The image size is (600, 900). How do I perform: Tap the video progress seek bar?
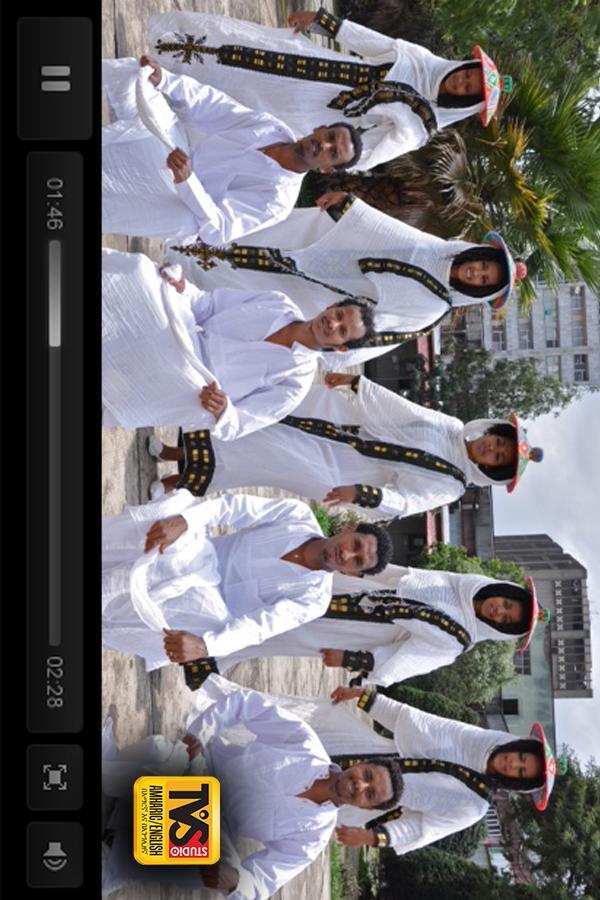coord(55,440)
